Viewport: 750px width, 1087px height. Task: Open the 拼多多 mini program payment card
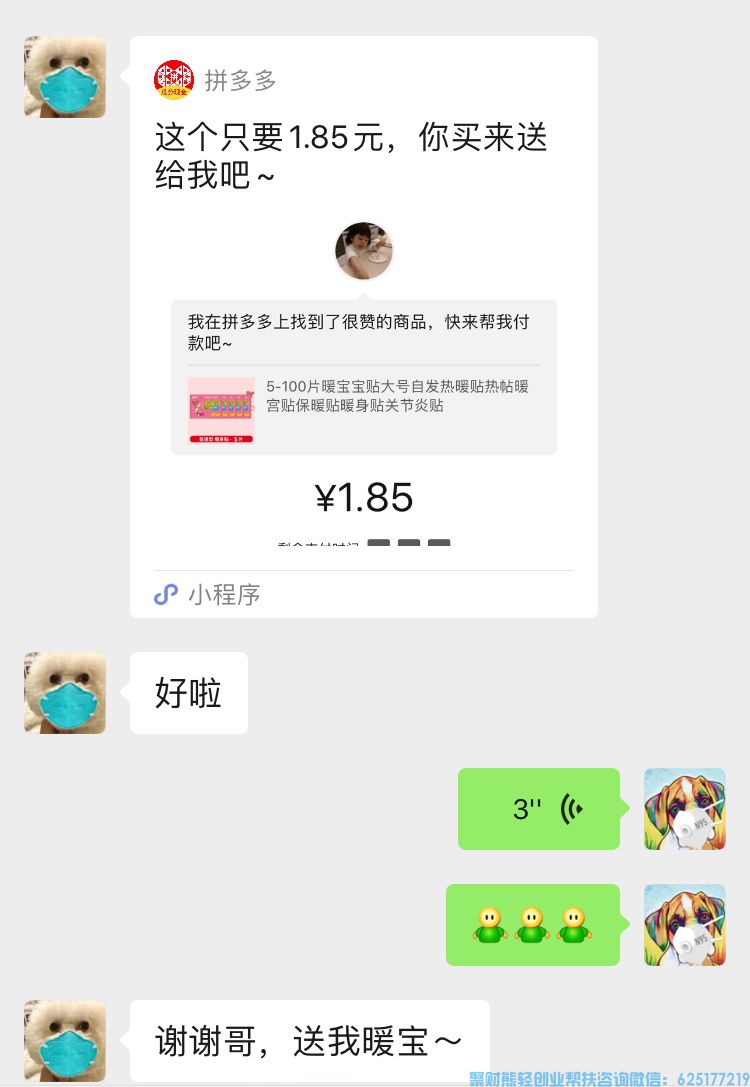(x=363, y=380)
